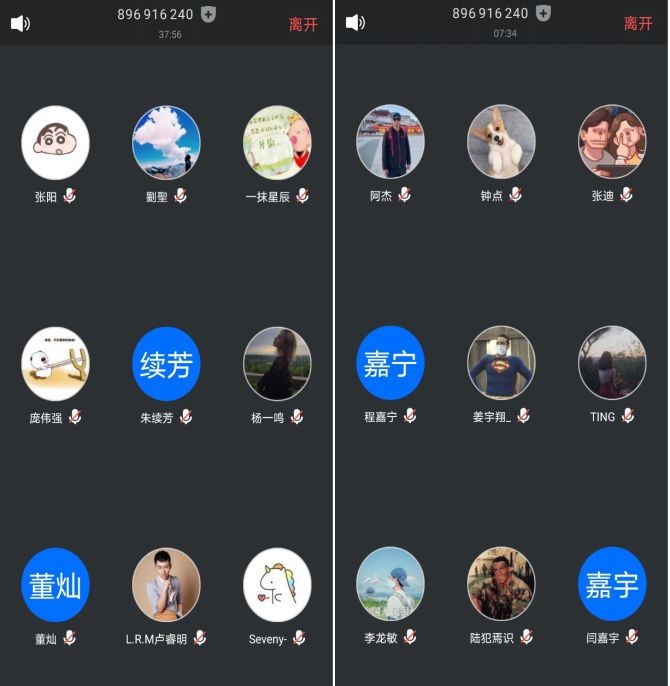Screen dimensions: 670x686
Task: Tap the TING participant tile
Action: tap(612, 363)
